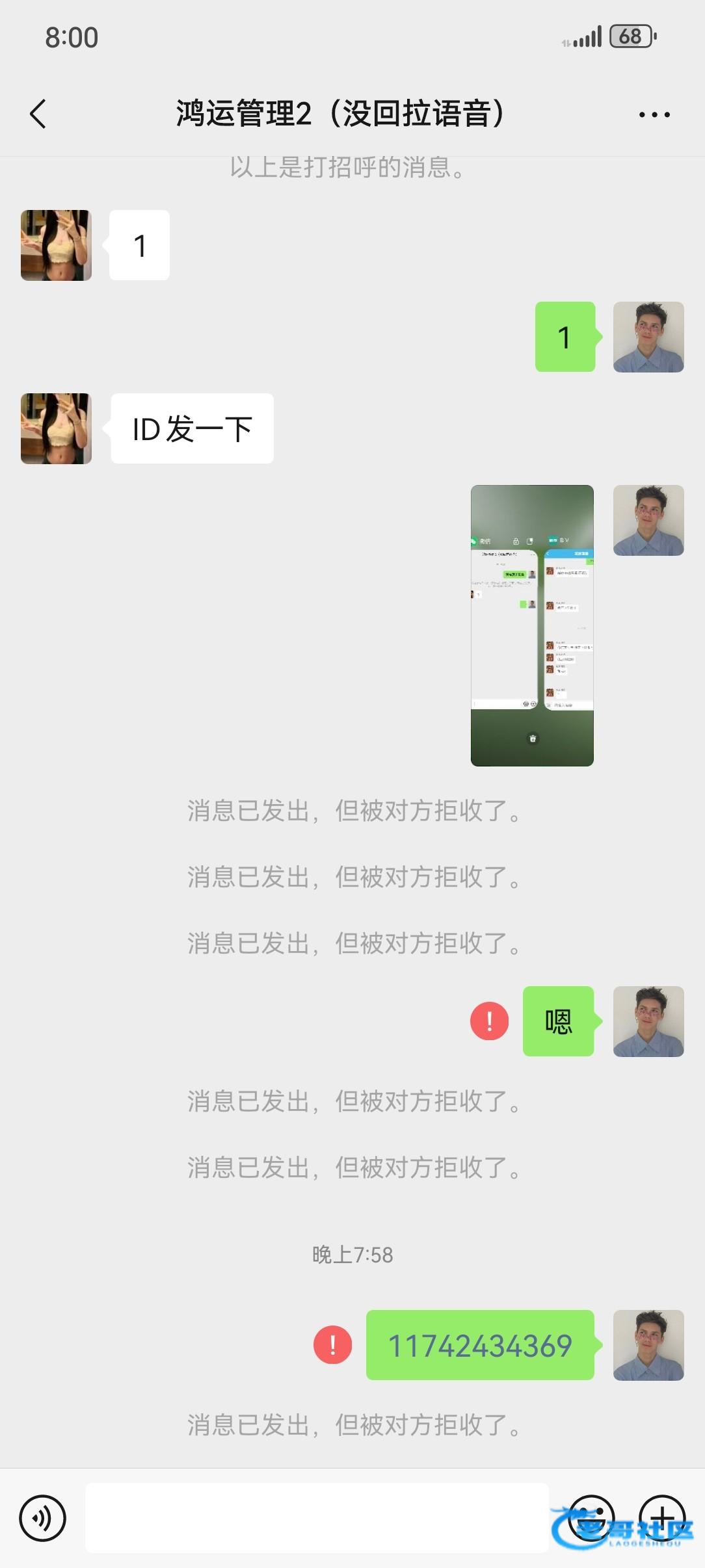Go back from the chat
Screen dimensions: 705x1568
tap(38, 114)
